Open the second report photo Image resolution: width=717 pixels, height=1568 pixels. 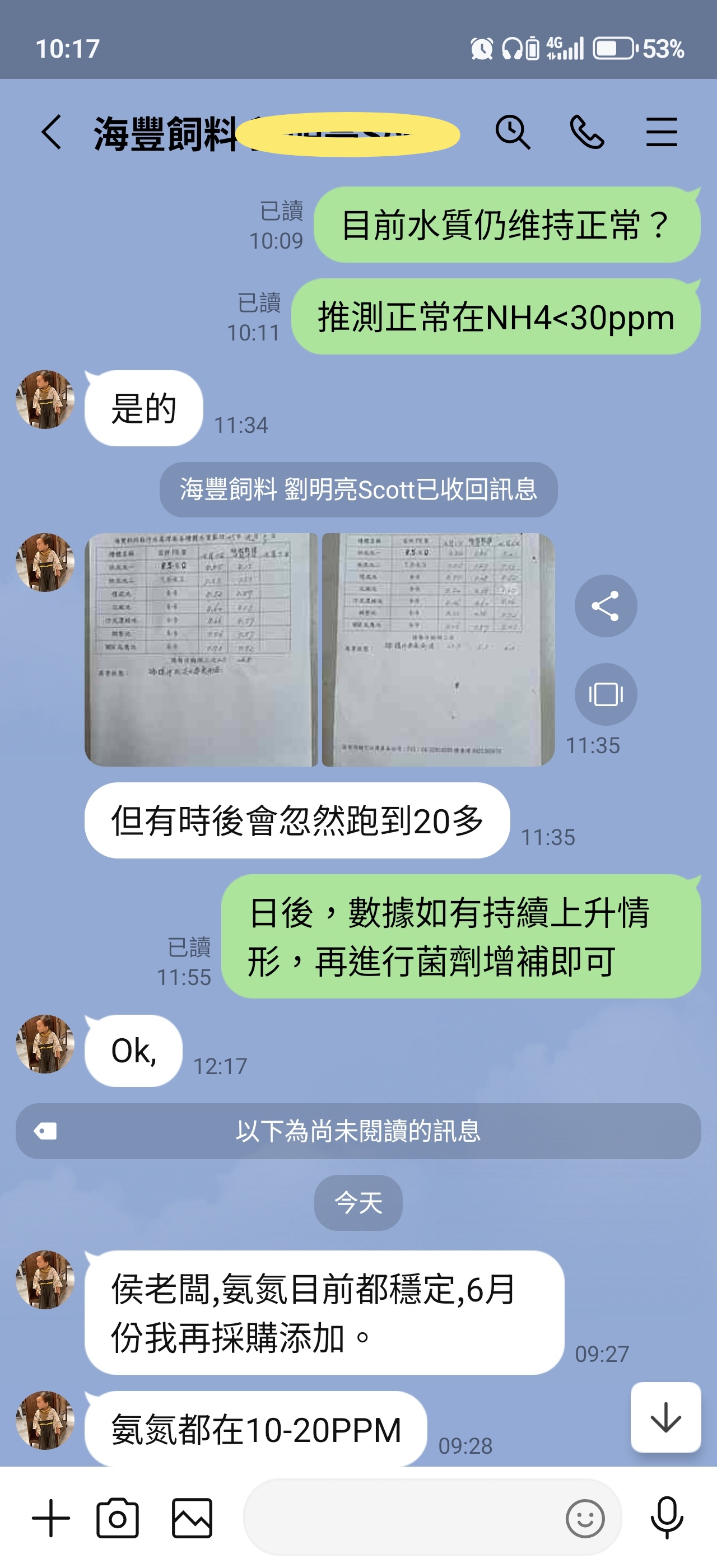(437, 649)
